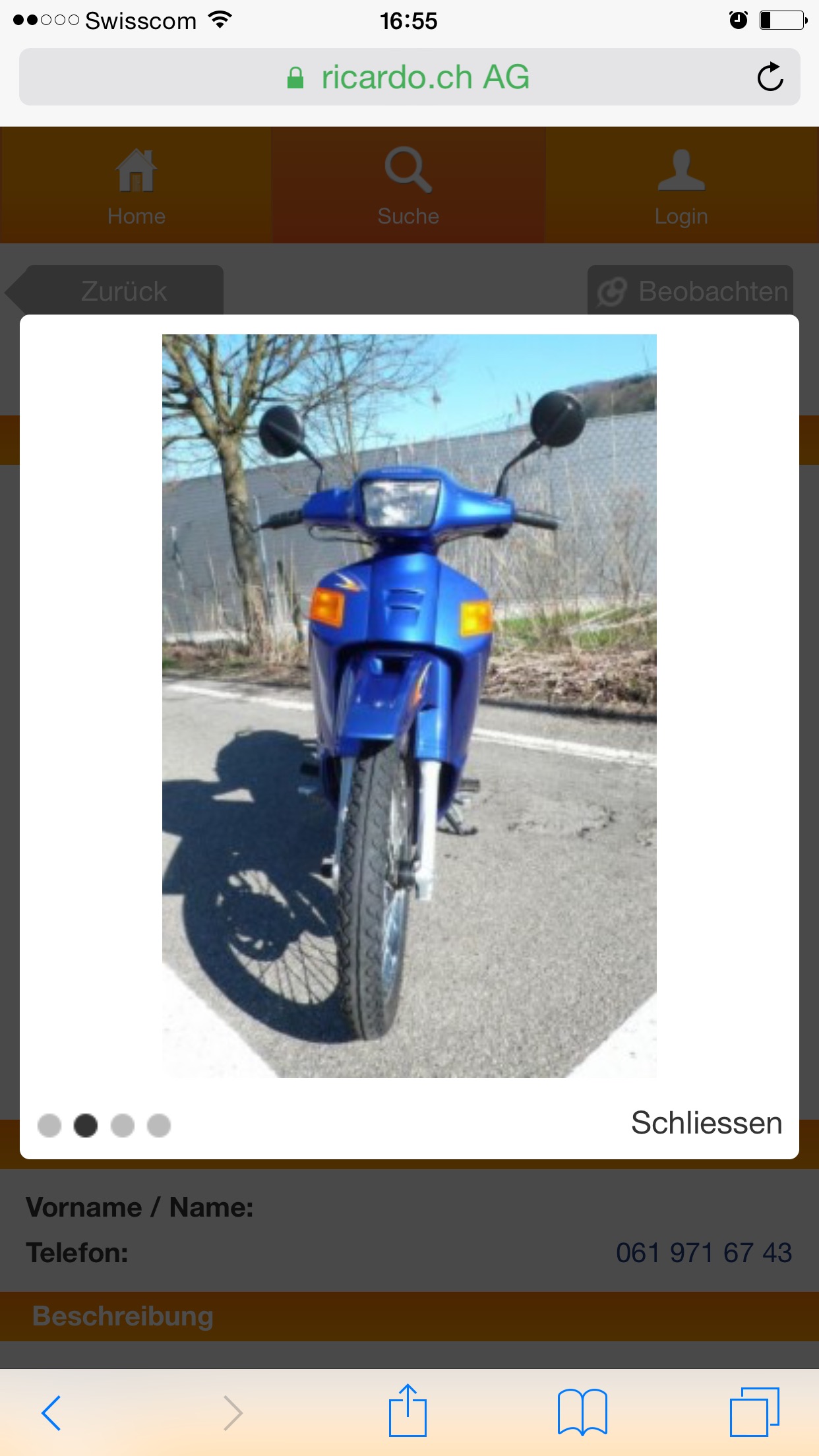Select the third photo indicator dot

[123, 1125]
